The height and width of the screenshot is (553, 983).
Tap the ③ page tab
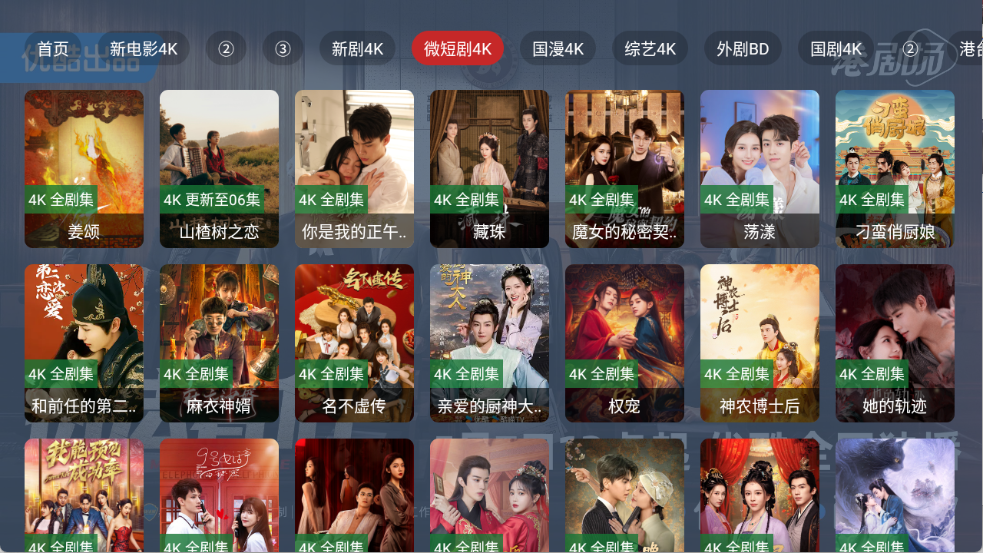click(283, 48)
